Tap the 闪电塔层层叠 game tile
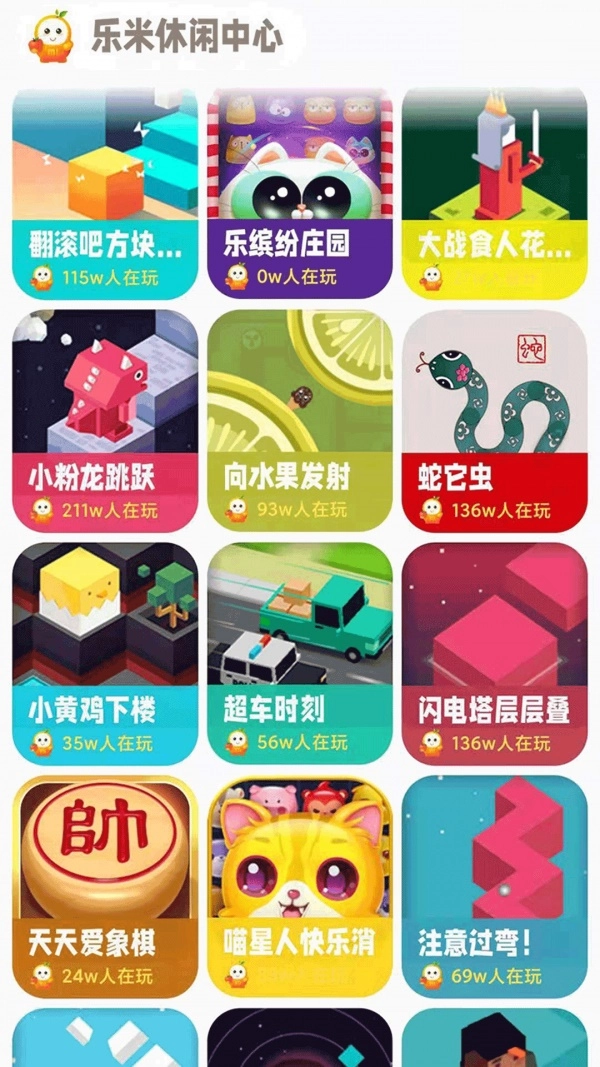The width and height of the screenshot is (600, 1067). coord(494,653)
